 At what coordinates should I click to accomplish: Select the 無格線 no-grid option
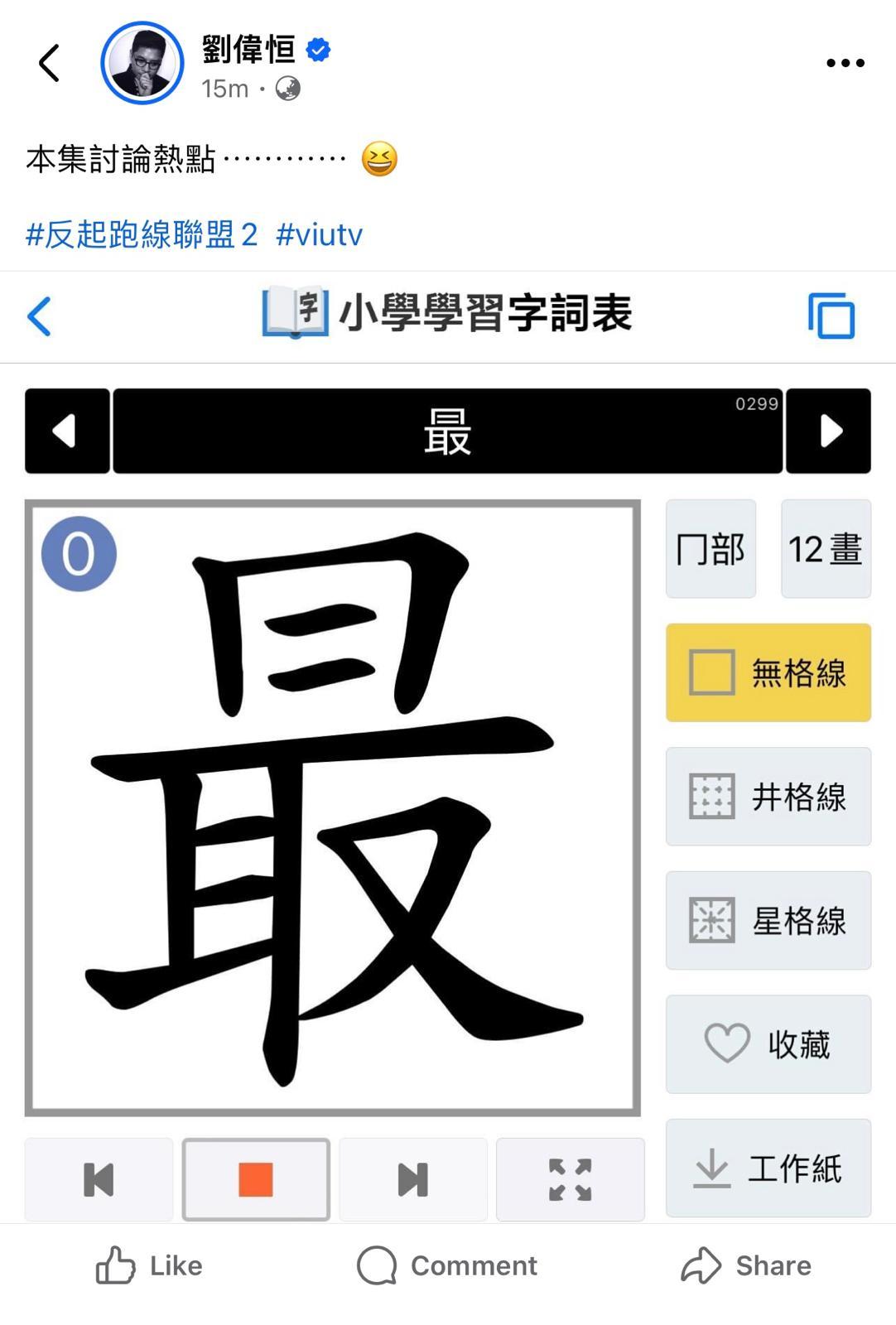tap(767, 672)
